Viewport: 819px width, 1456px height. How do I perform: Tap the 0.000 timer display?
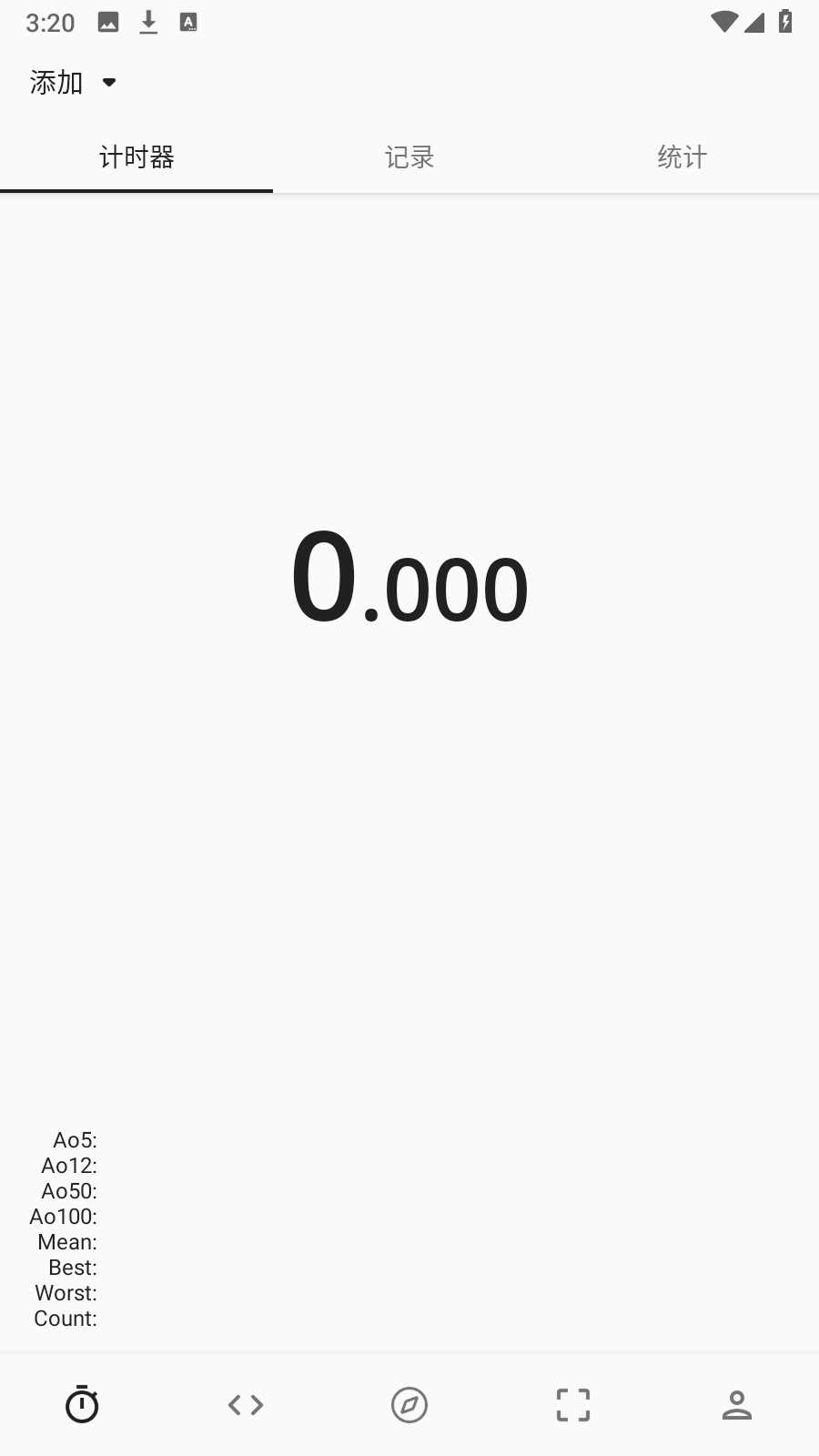coord(409,578)
